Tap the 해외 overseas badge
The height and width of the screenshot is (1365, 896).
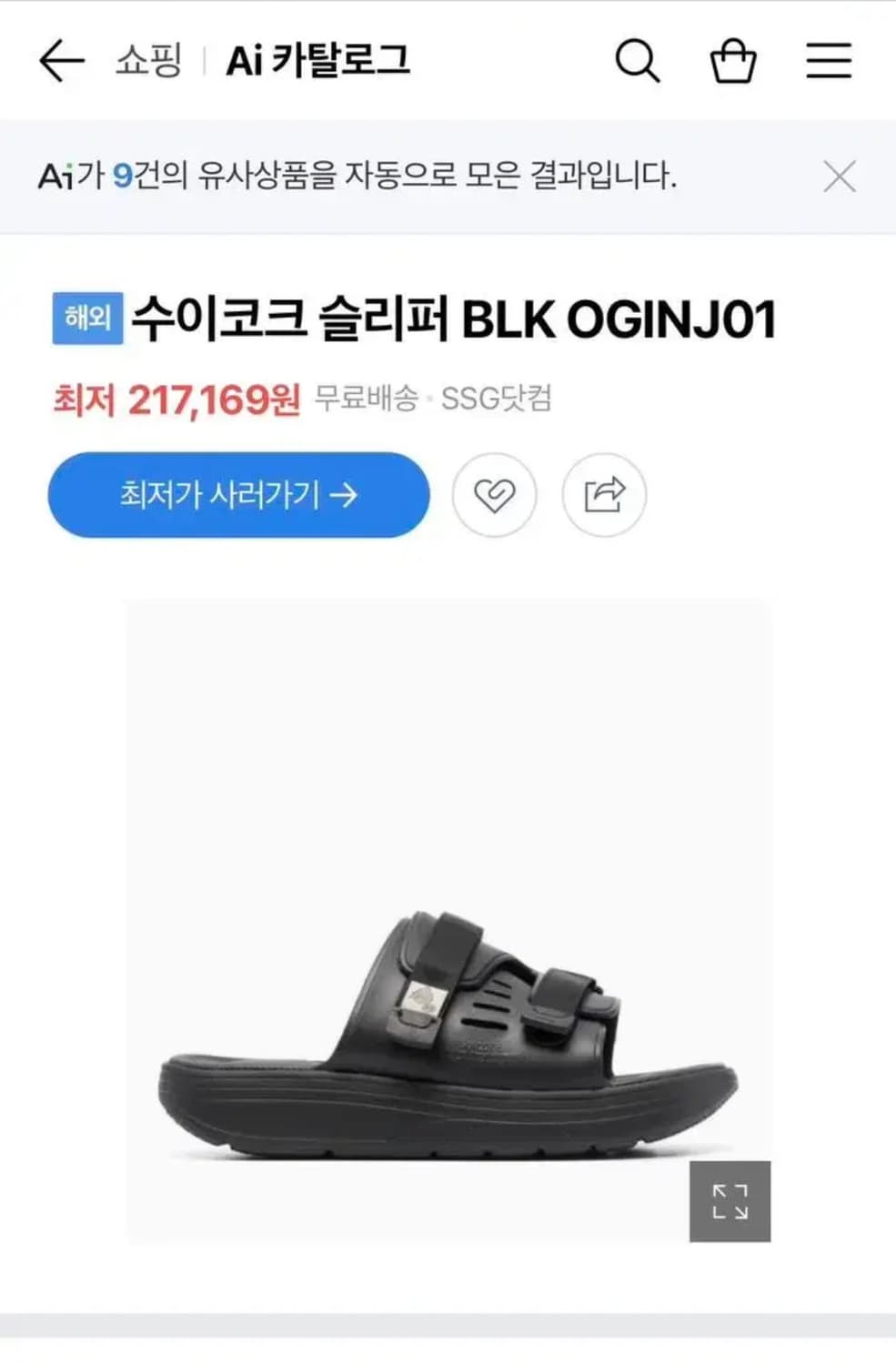click(86, 318)
